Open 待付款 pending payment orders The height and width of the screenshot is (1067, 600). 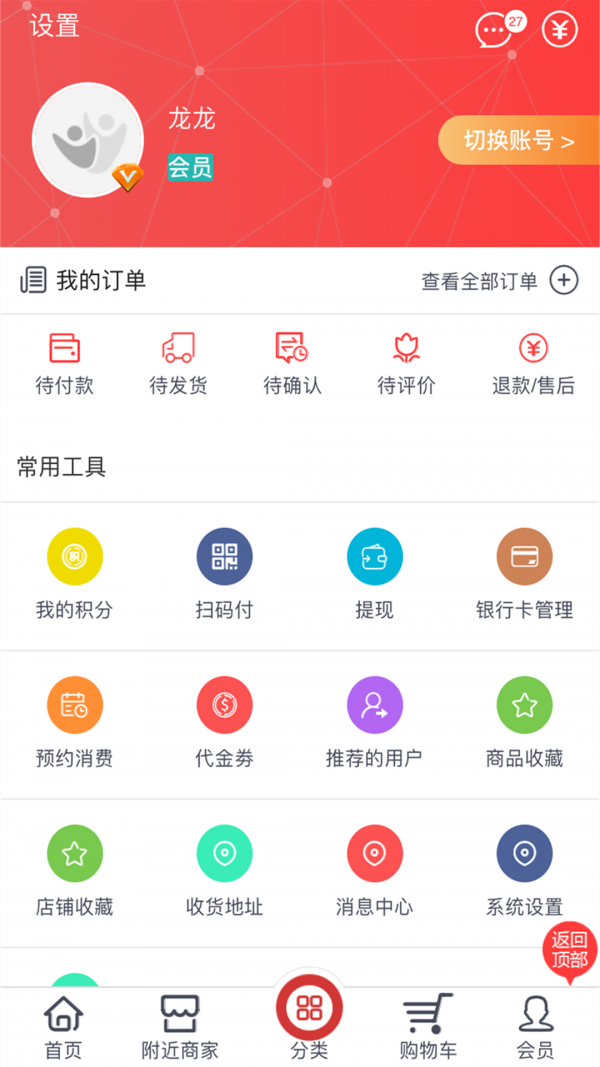pos(65,364)
